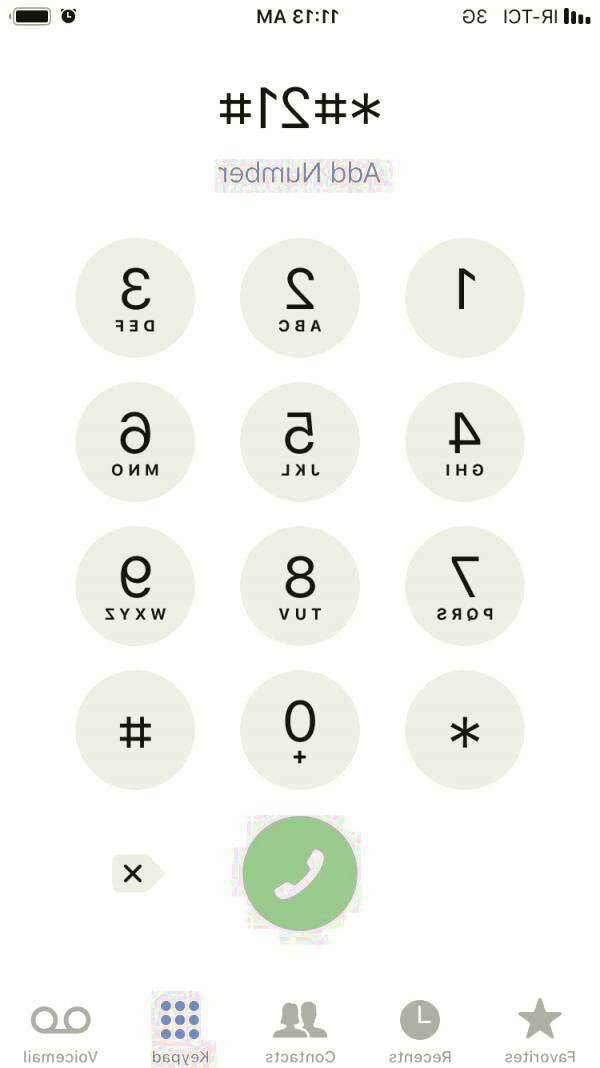Tap the 1 key on the keypad
This screenshot has width=600, height=1068.
[x=464, y=297]
